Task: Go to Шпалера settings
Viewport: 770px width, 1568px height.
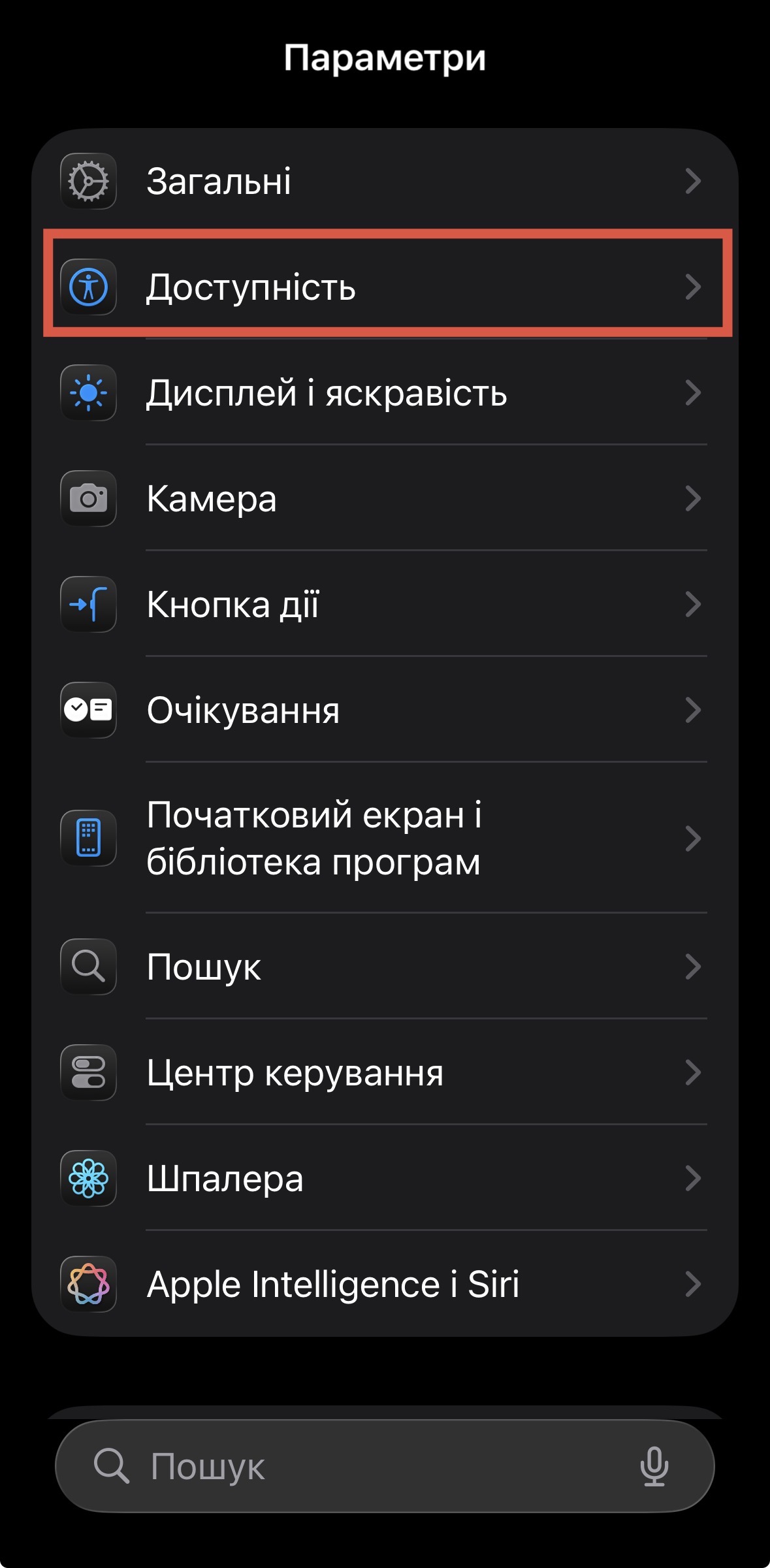Action: (384, 1179)
